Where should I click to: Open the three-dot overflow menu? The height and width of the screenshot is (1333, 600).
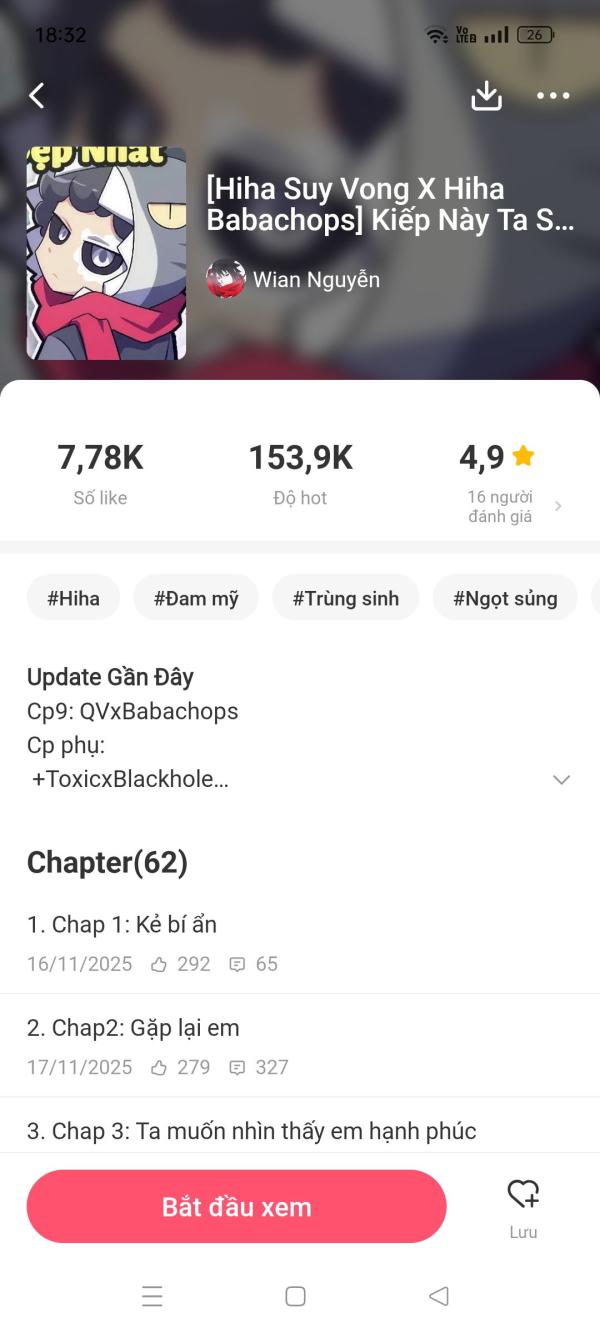pyautogui.click(x=553, y=96)
